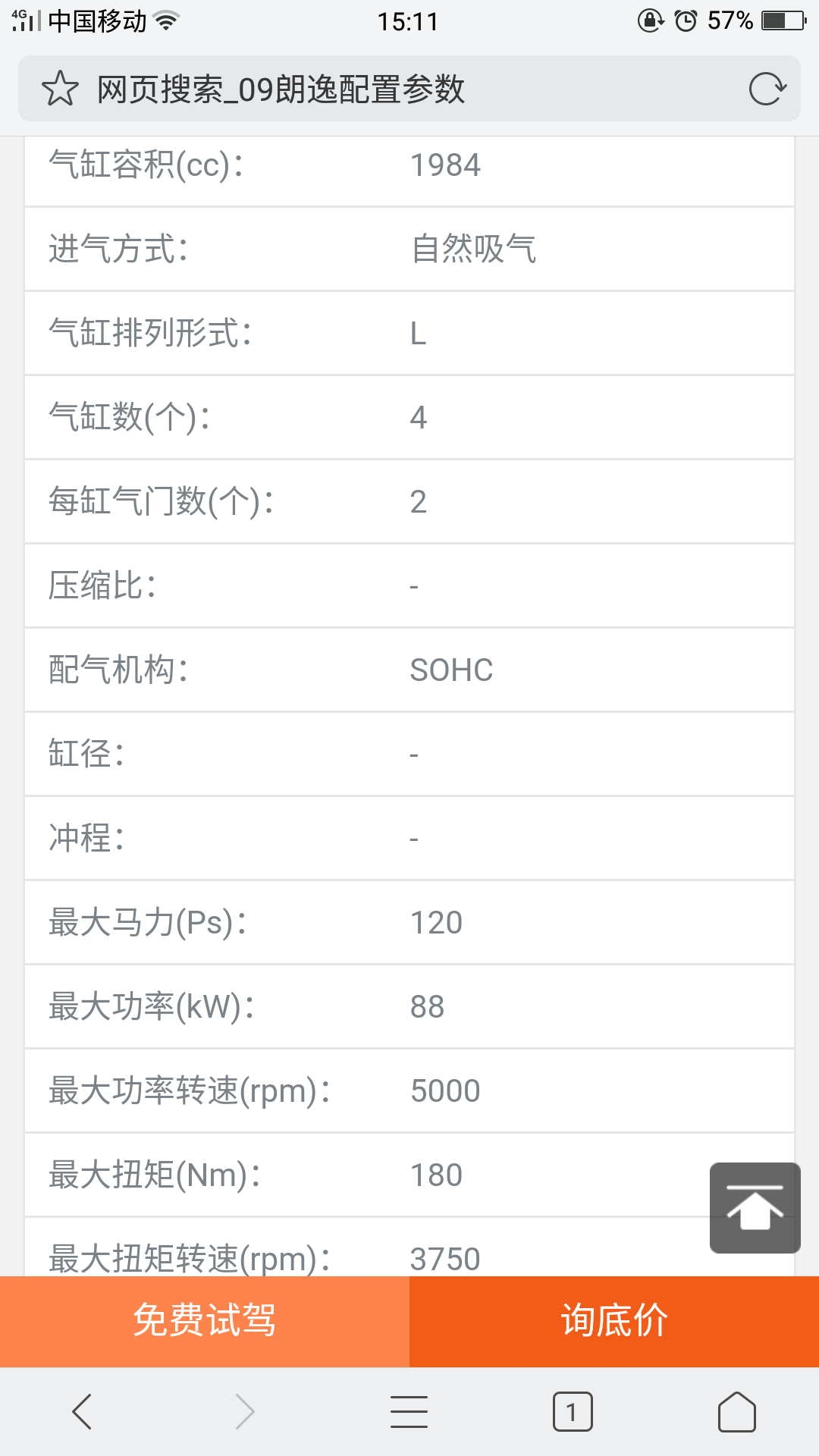Return to the browser home page
The width and height of the screenshot is (819, 1456).
coord(737,1412)
